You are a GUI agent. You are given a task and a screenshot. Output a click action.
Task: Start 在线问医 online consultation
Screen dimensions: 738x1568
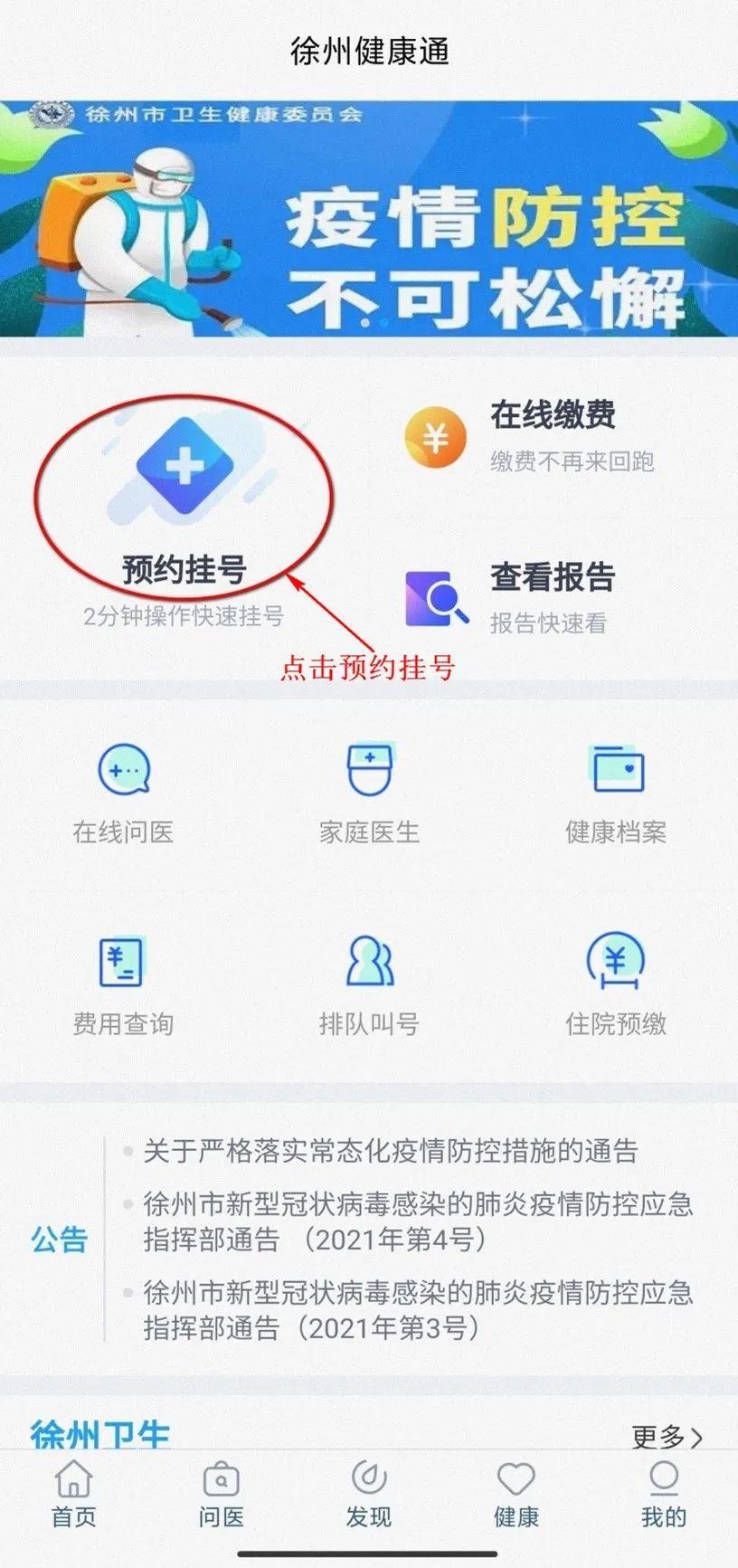point(123,793)
